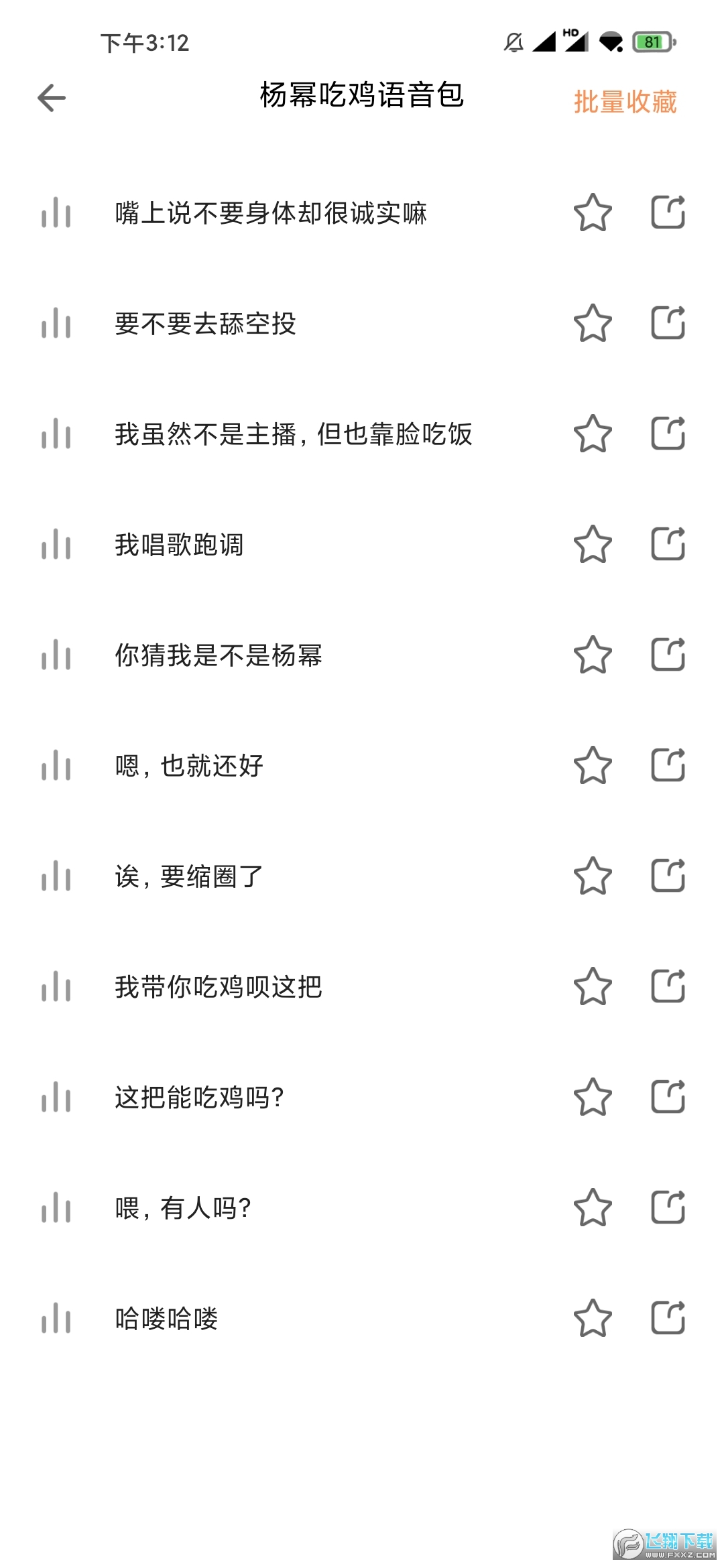
Task: Share the "嘴上说不要身体却很诚实嘛" clip
Action: (668, 213)
